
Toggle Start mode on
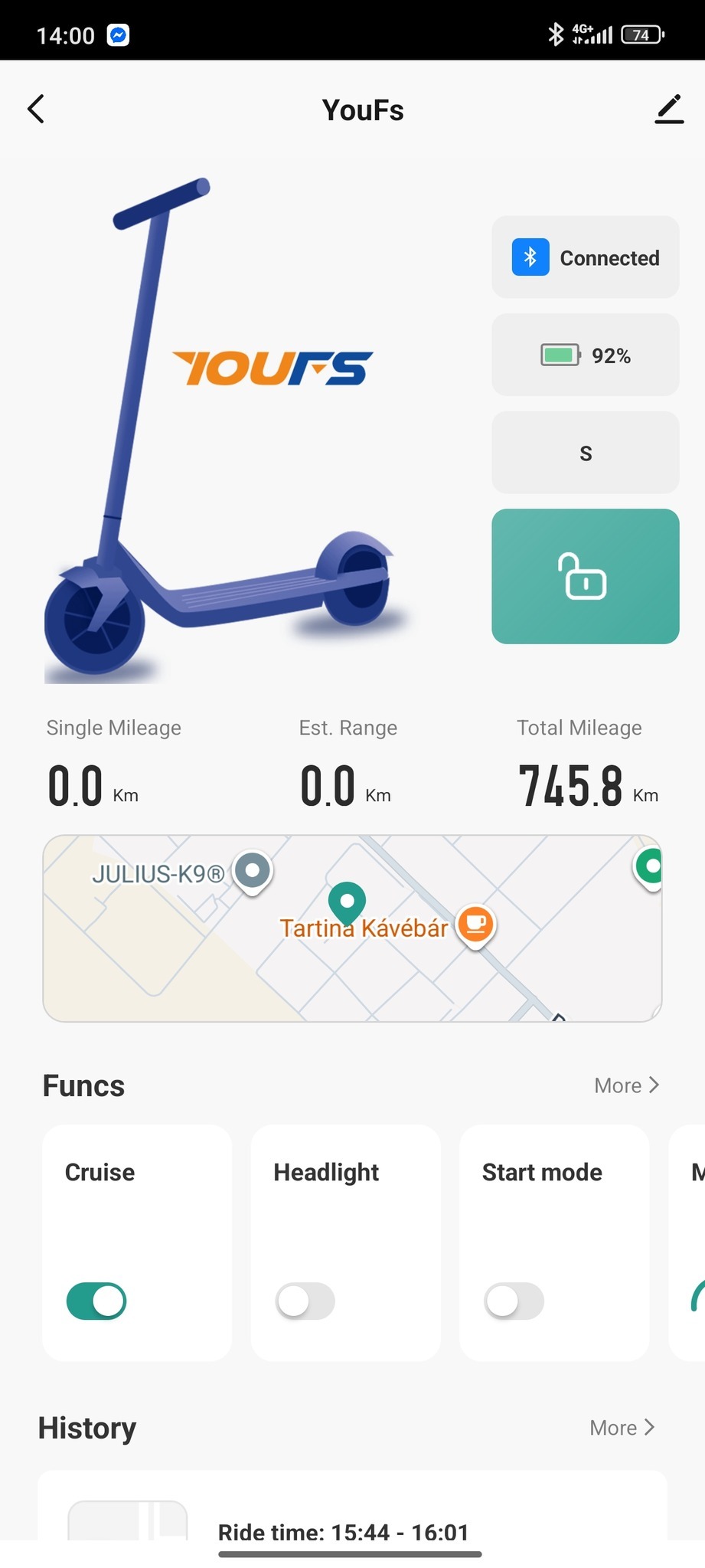(514, 1301)
